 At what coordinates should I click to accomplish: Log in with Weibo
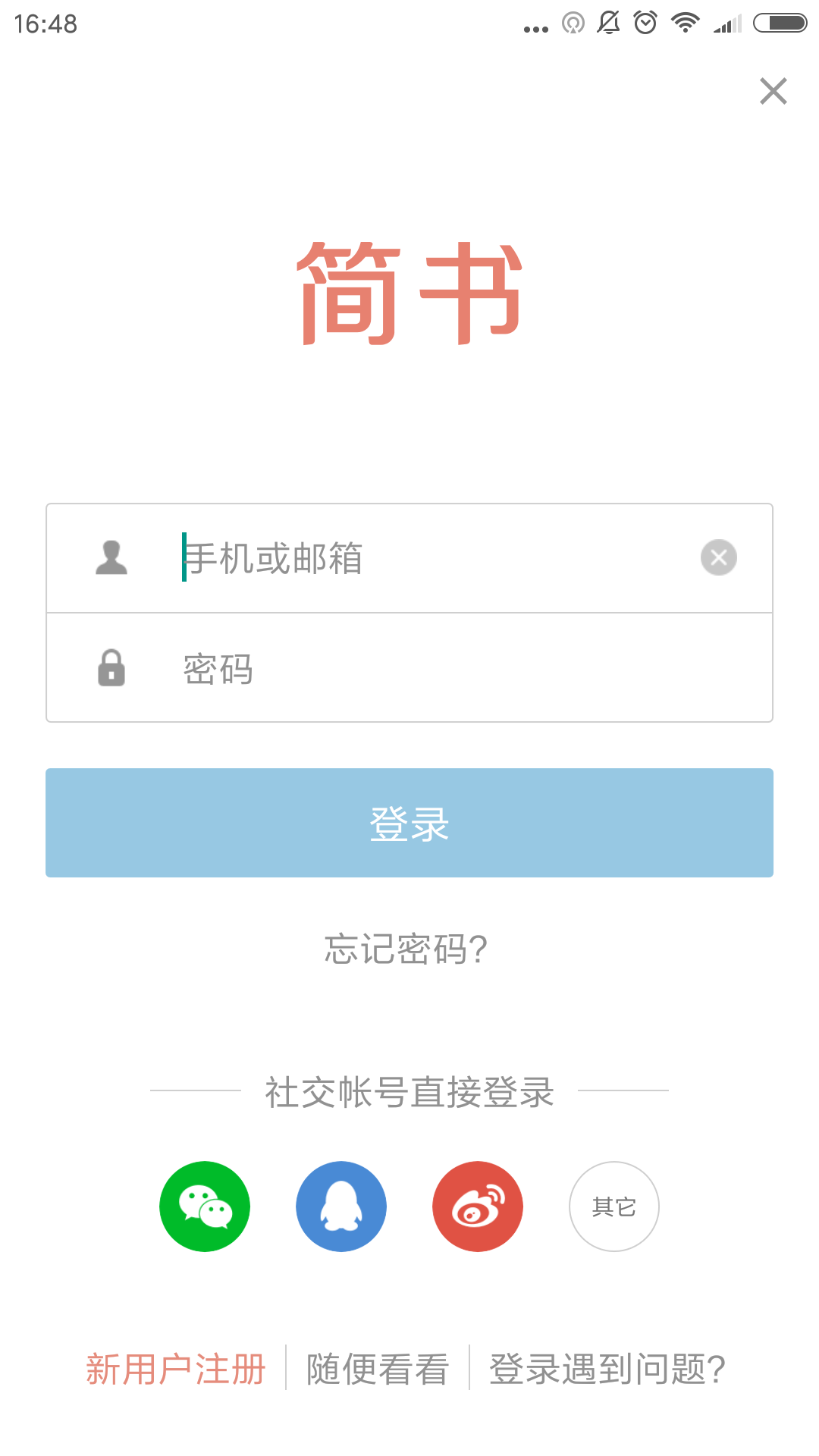[478, 1206]
